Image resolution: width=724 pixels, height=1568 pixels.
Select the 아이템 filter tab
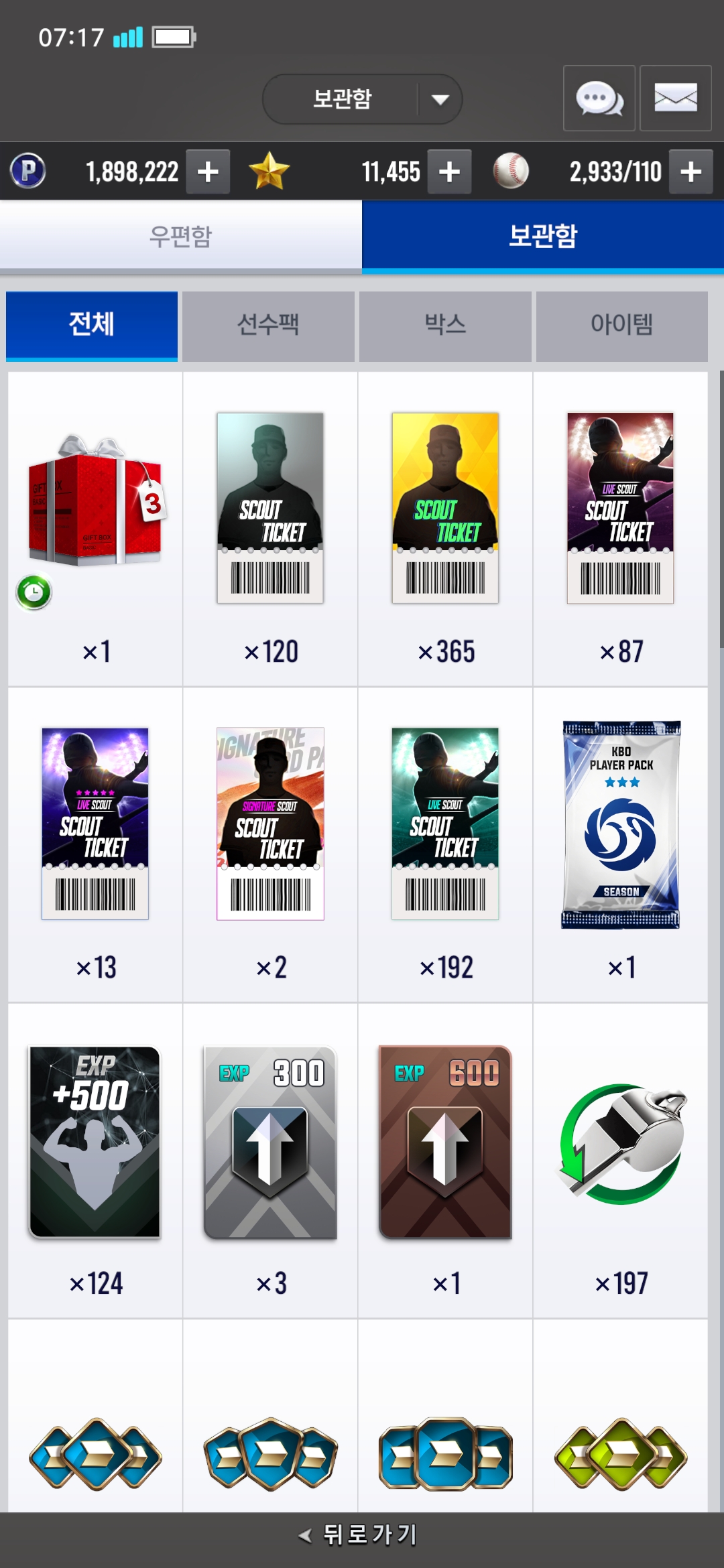[621, 325]
